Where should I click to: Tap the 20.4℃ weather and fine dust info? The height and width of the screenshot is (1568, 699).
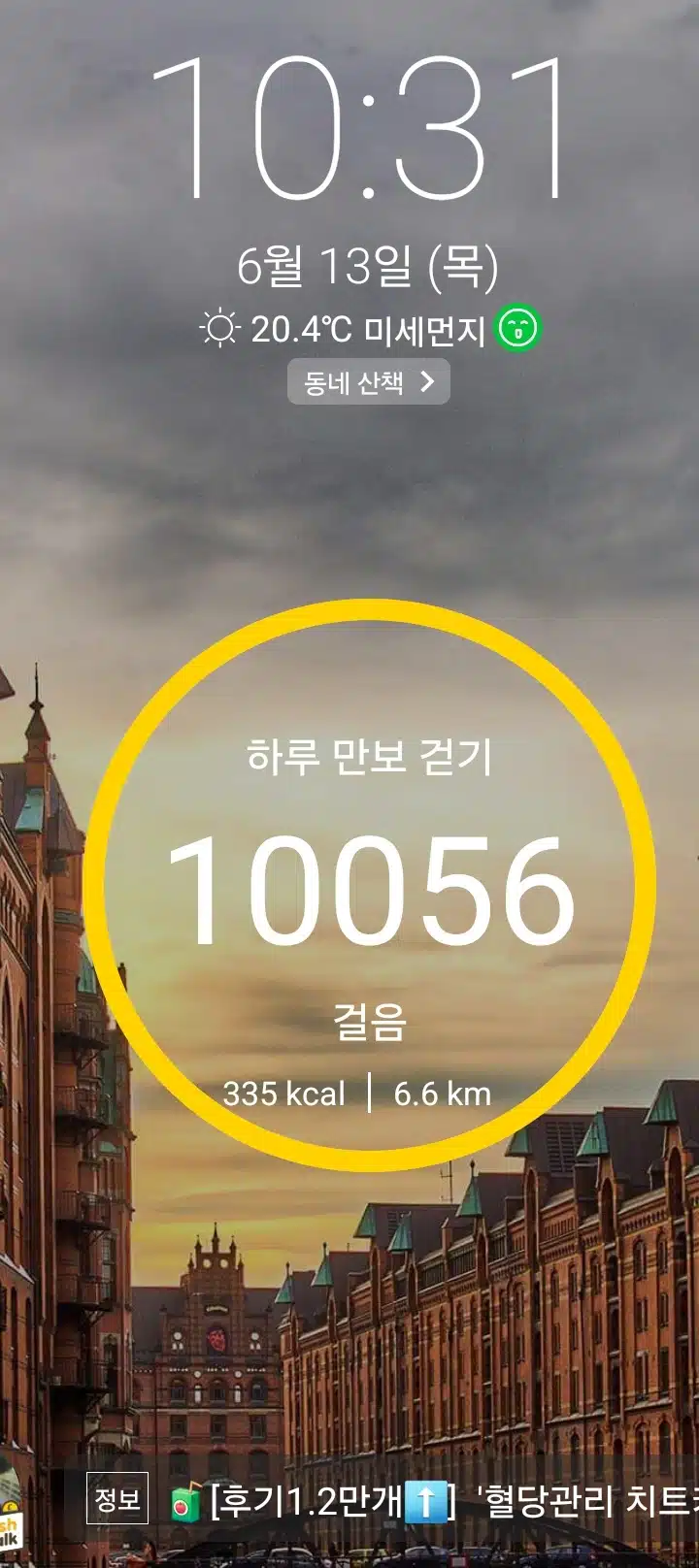click(x=369, y=330)
